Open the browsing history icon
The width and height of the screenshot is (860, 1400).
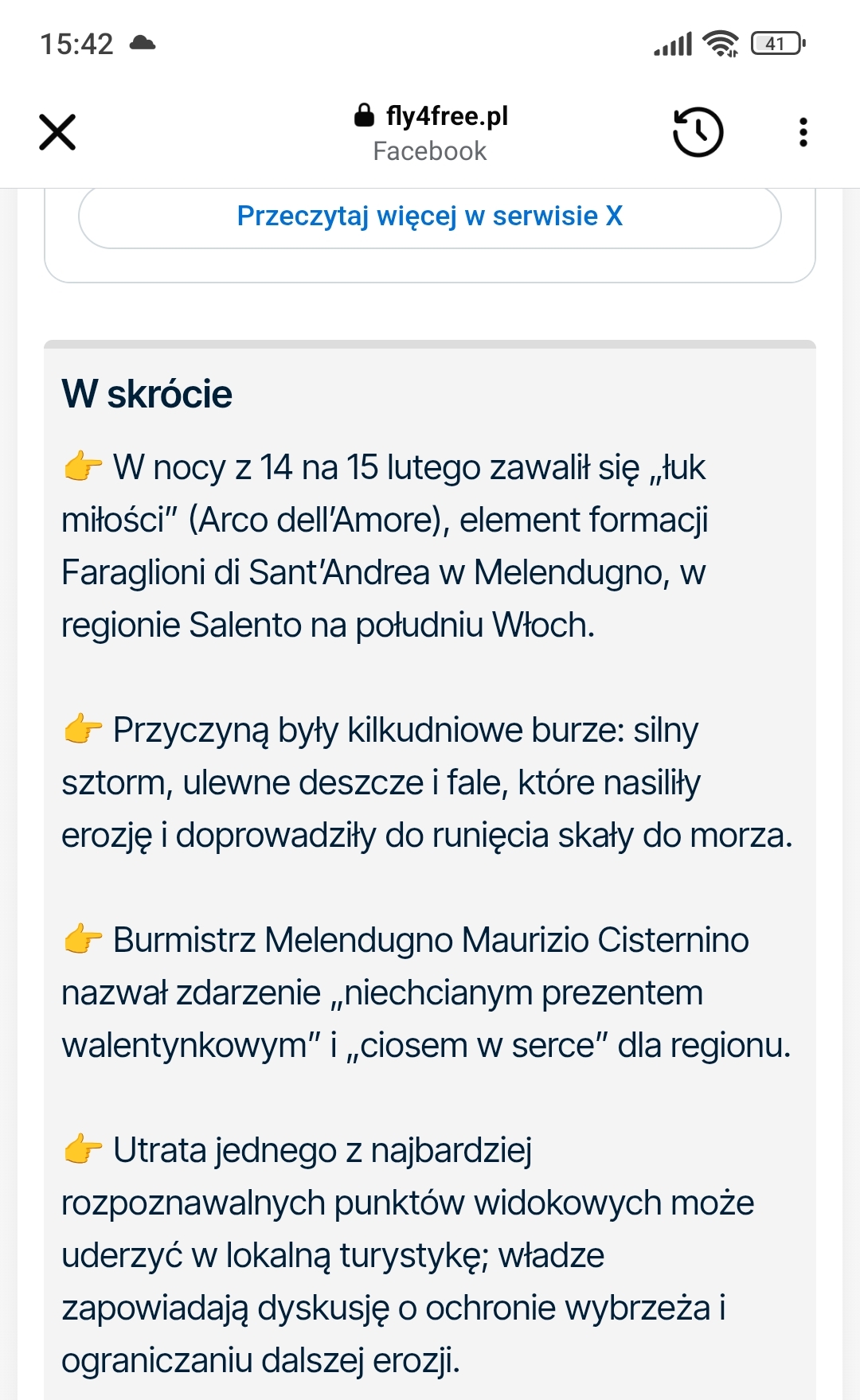click(698, 132)
